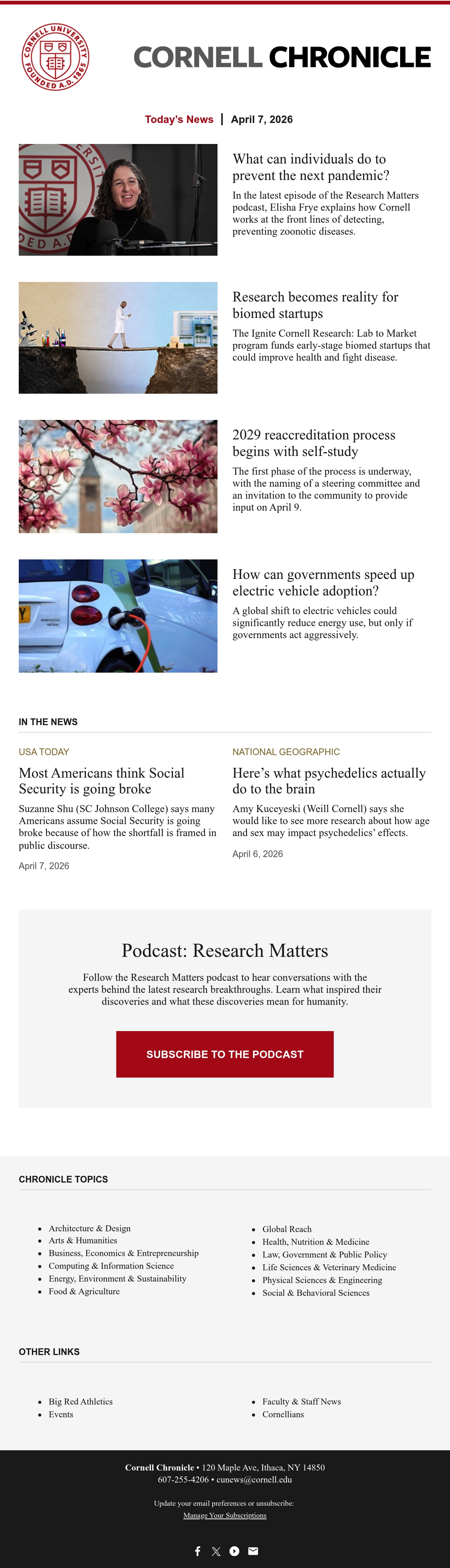Screen dimensions: 450x1568
Task: Open the Facebook icon in footer
Action: click(198, 1551)
